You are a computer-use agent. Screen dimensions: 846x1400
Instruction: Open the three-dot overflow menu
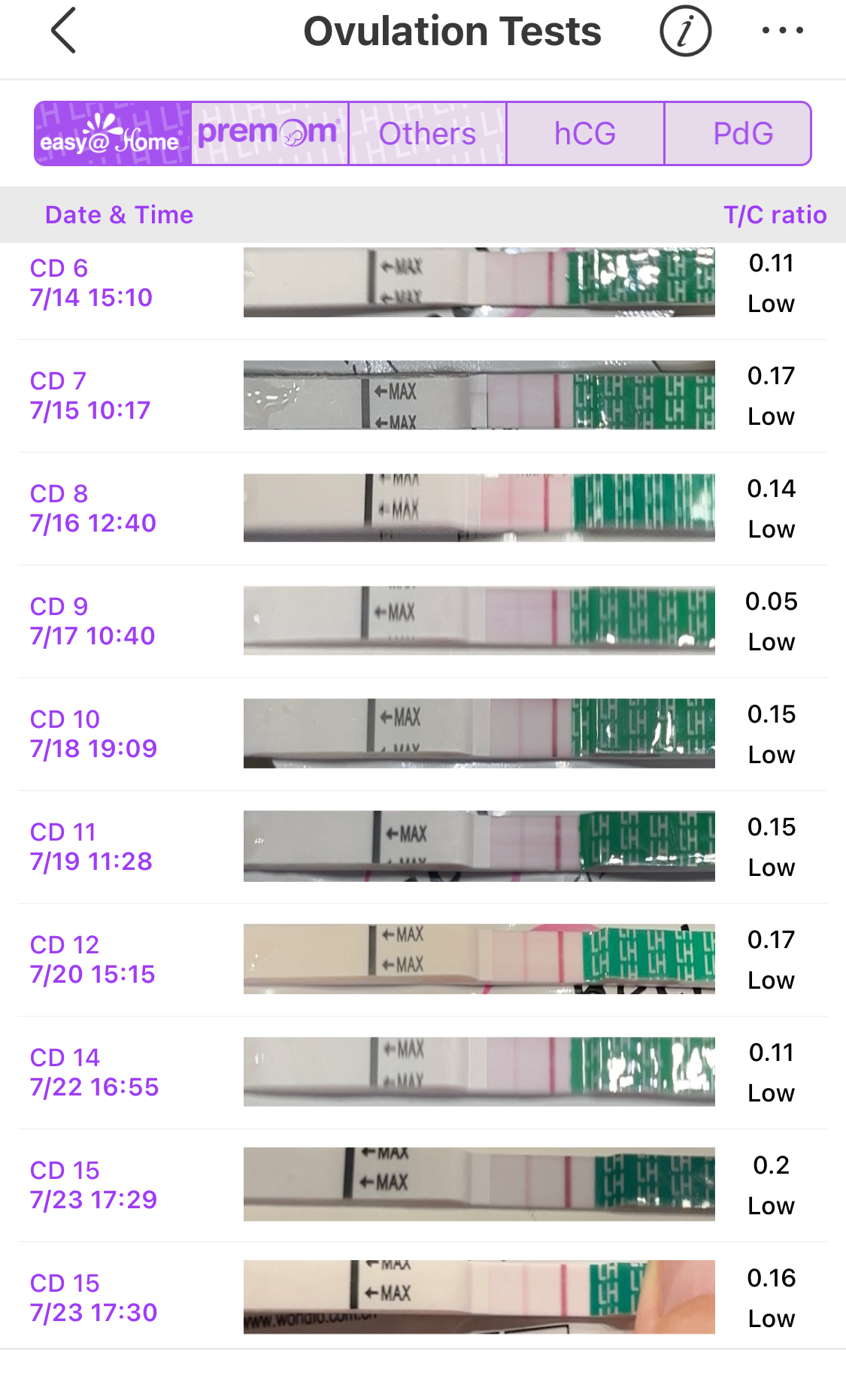click(782, 32)
